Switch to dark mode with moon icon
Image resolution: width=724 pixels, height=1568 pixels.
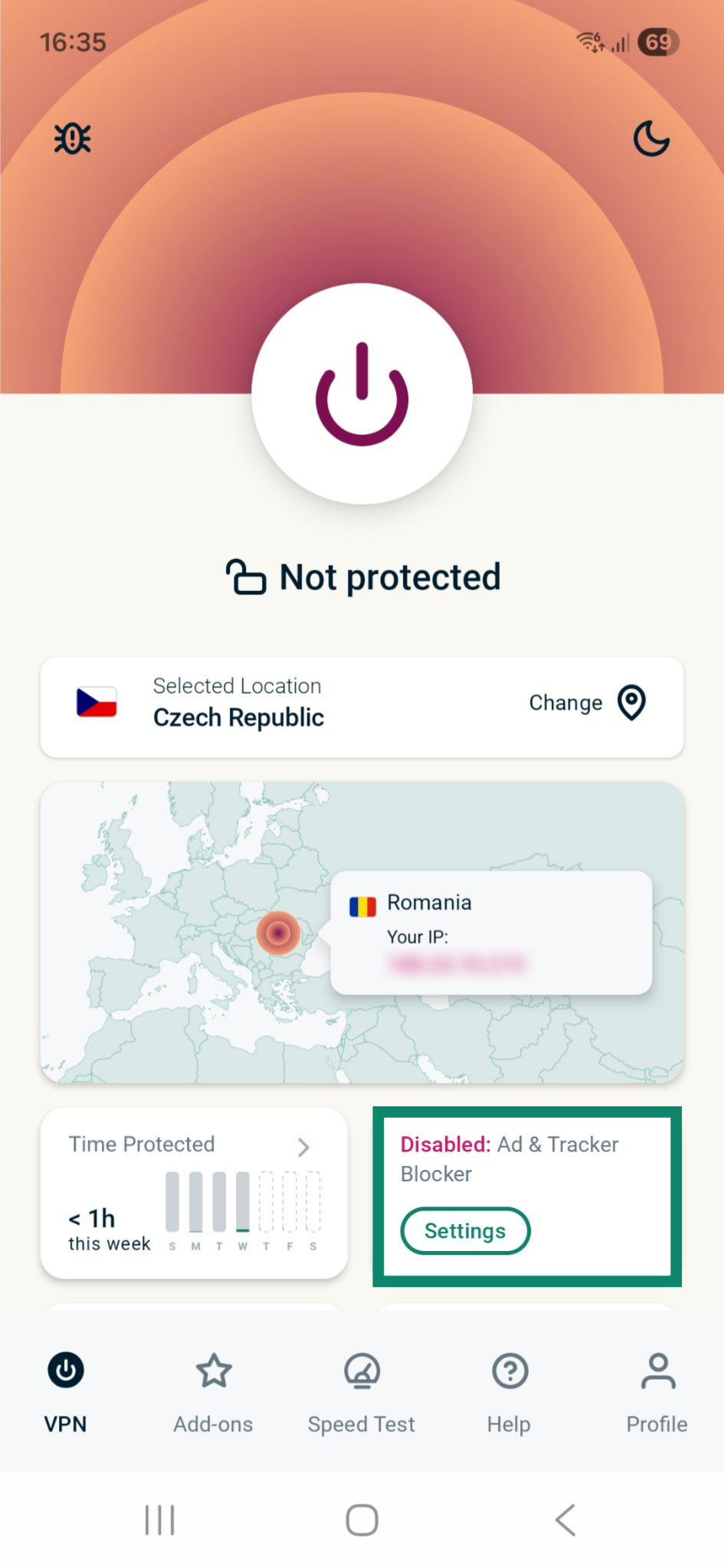pos(651,139)
